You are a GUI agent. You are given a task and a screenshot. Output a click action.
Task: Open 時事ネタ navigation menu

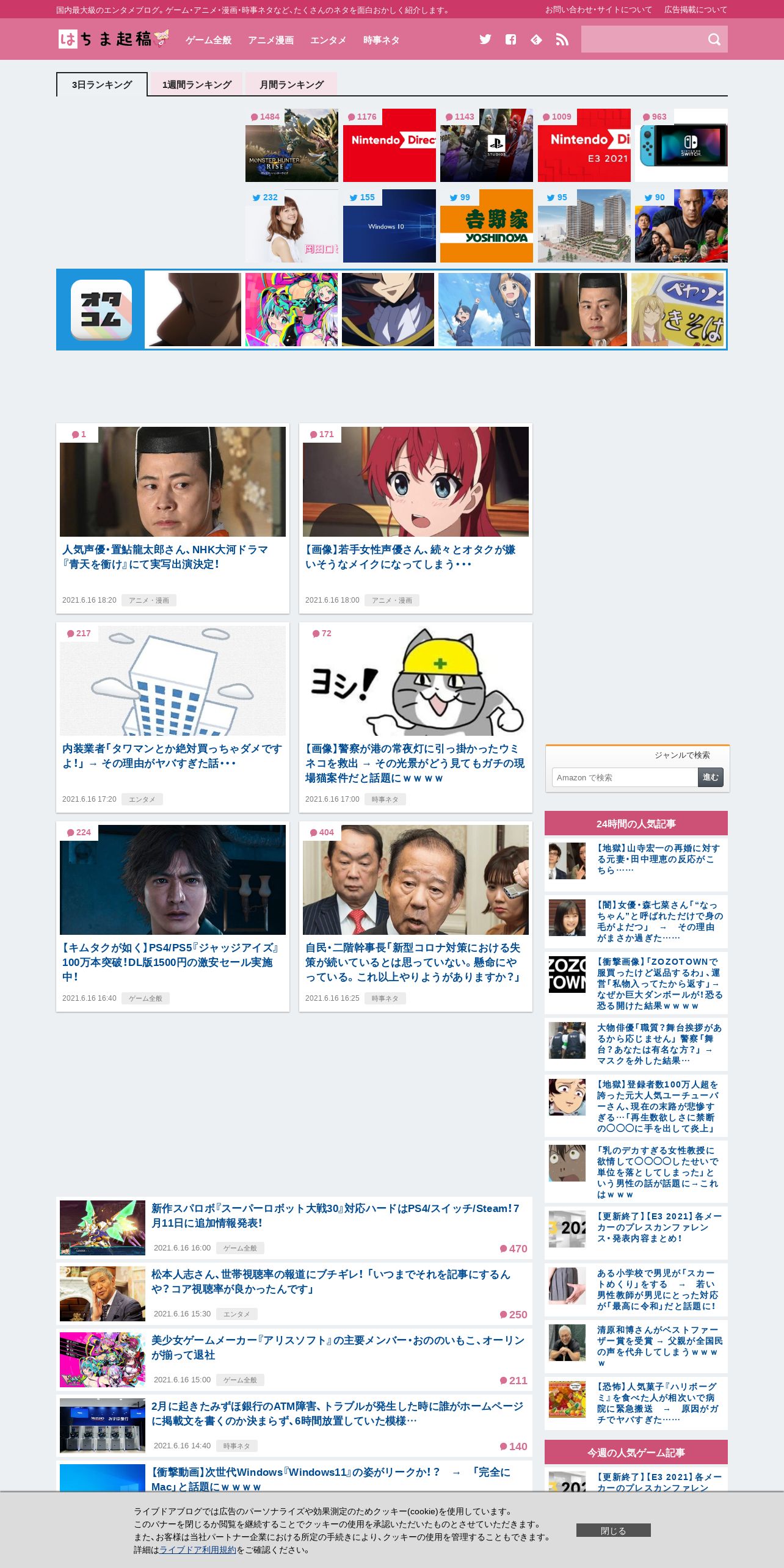pos(381,40)
